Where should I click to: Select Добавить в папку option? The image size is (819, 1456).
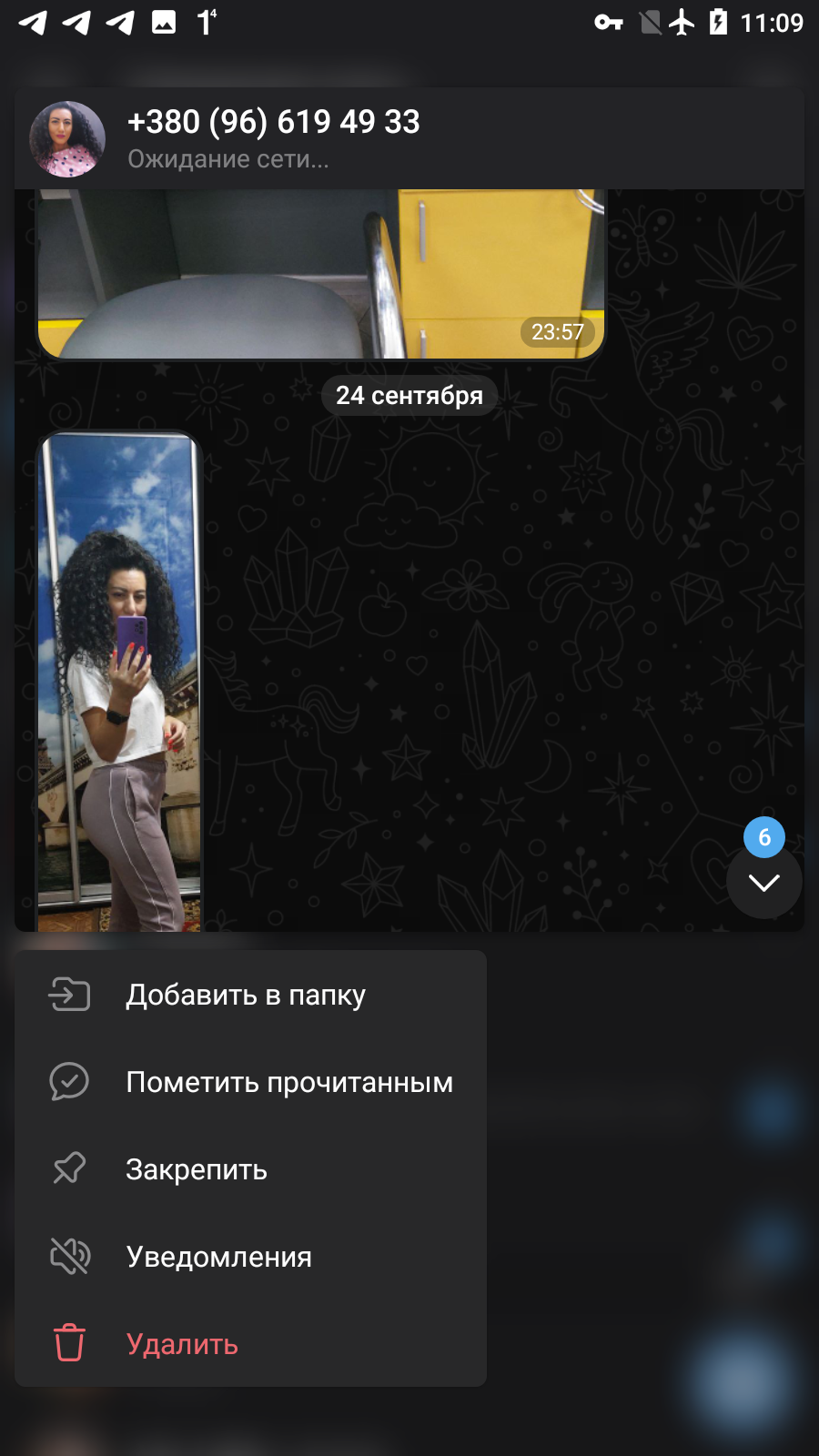250,995
